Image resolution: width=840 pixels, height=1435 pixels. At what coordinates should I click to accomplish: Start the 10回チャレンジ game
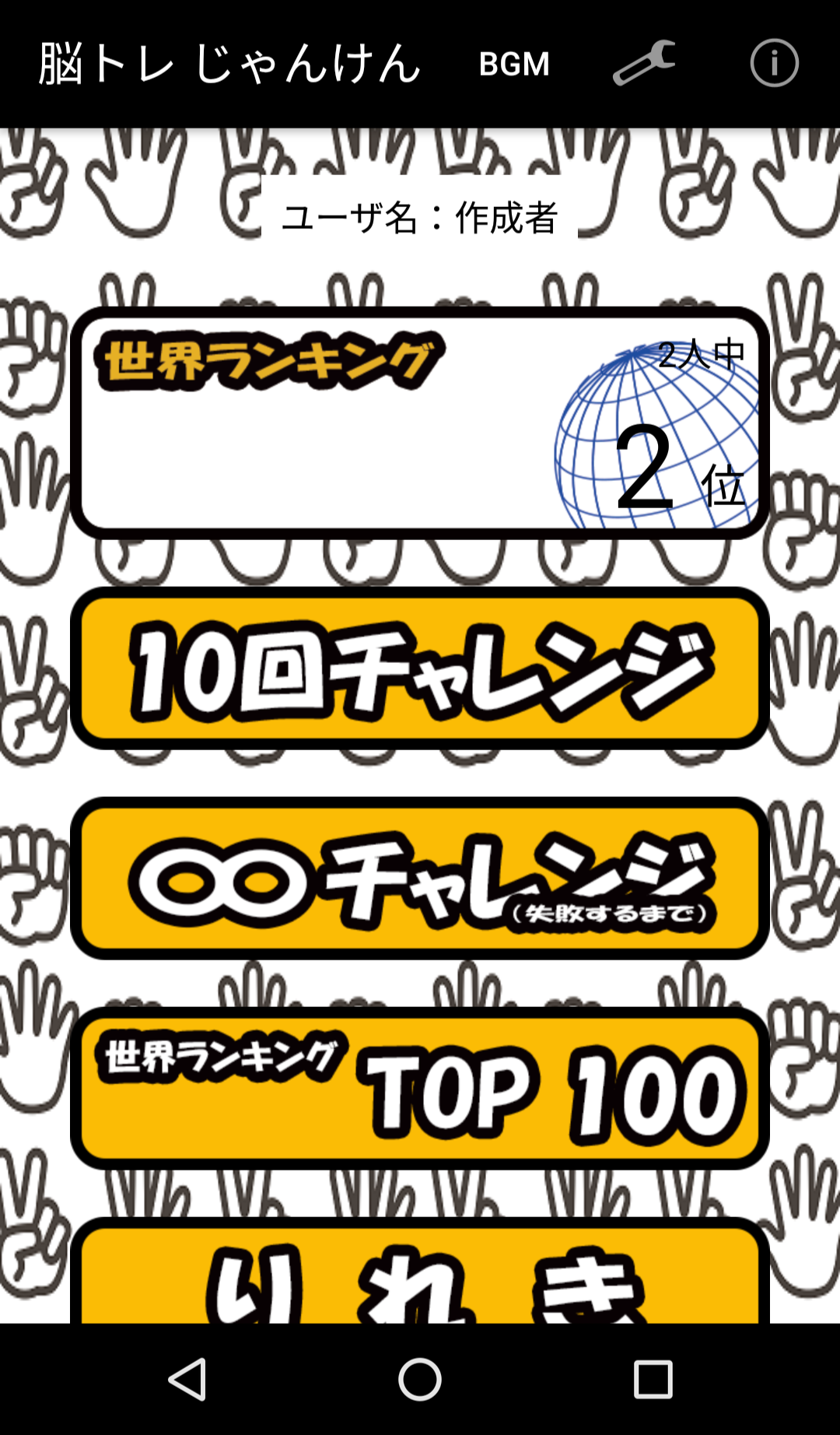coord(420,668)
